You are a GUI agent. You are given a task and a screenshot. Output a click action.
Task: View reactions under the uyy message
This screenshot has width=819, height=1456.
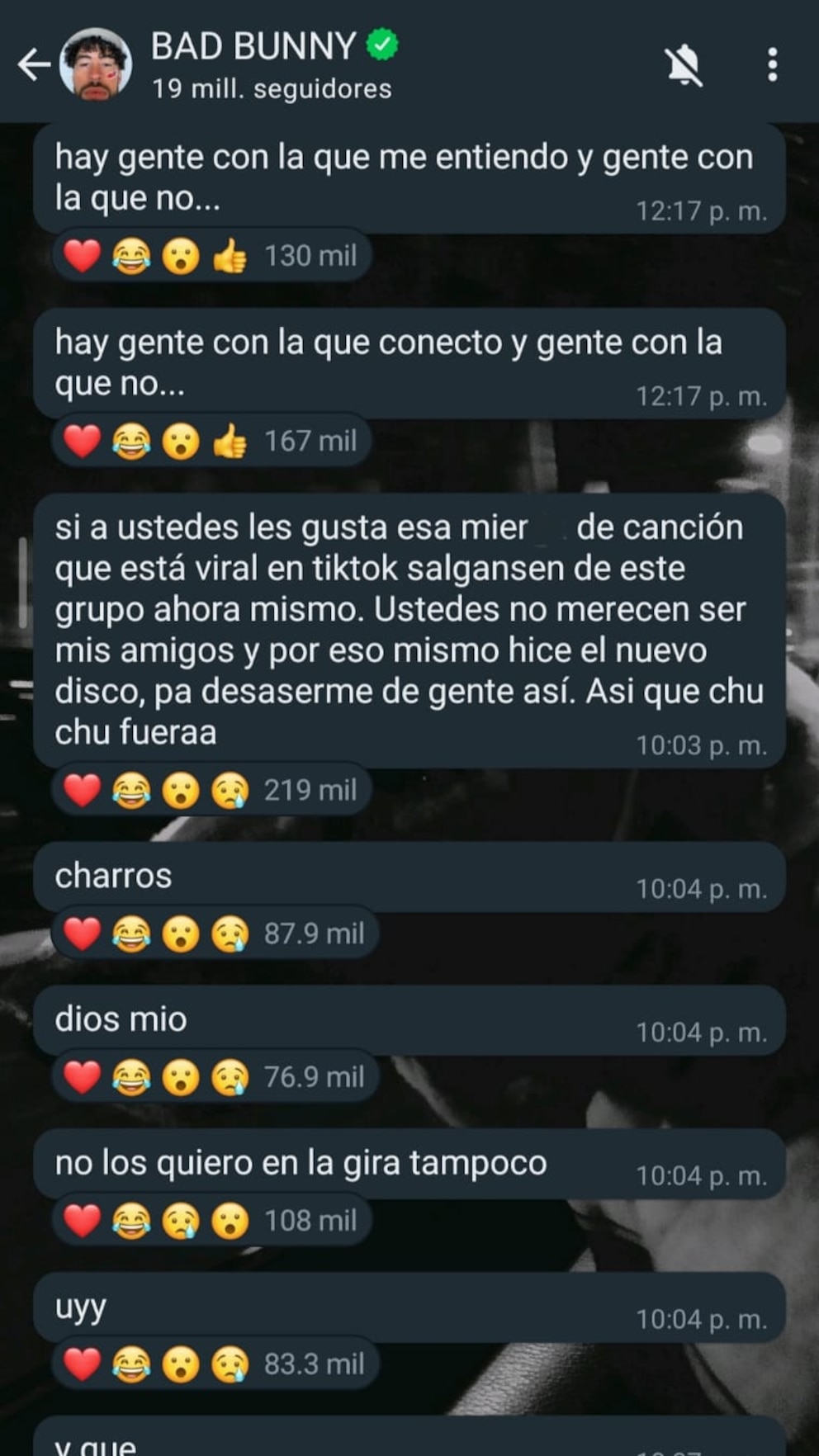coord(215,1364)
